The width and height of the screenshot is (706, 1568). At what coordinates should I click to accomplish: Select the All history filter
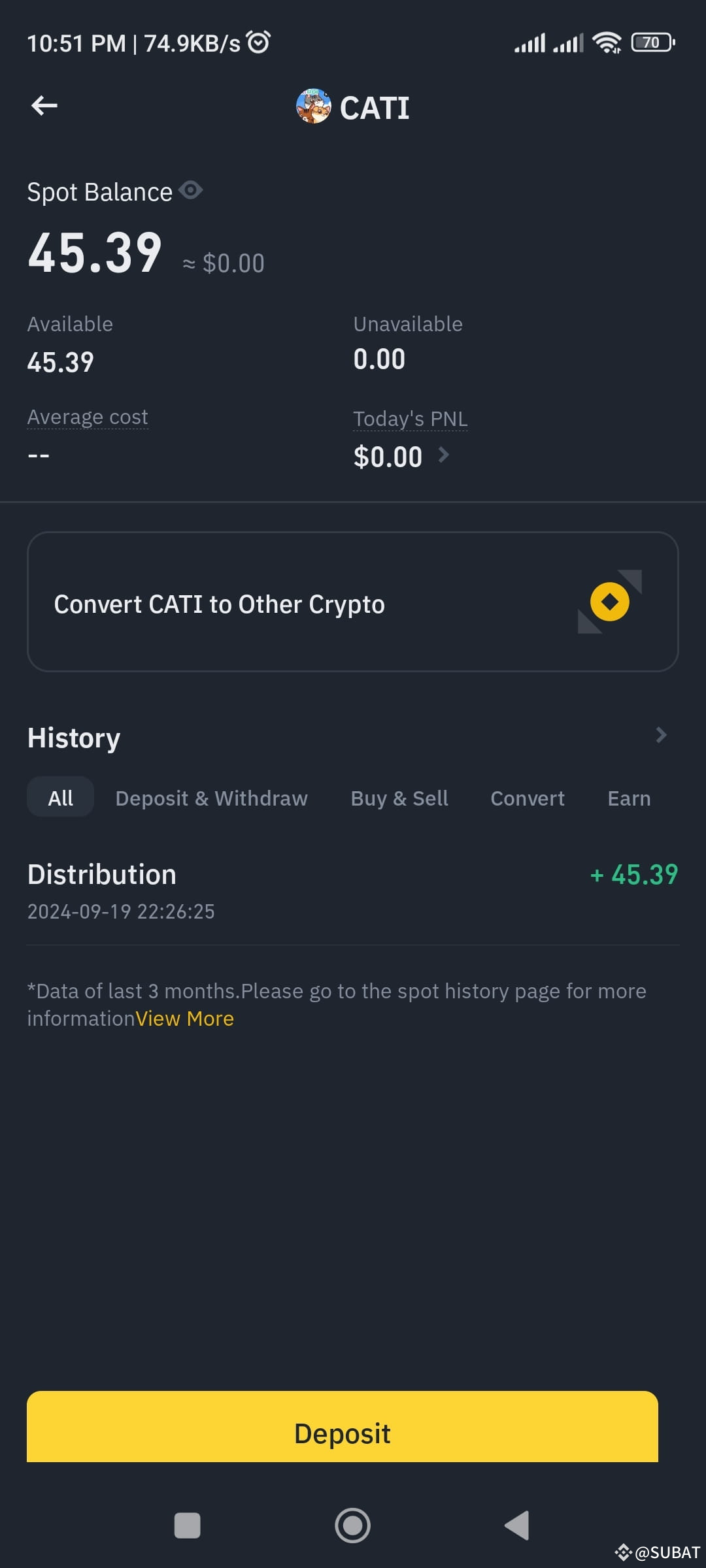[60, 797]
